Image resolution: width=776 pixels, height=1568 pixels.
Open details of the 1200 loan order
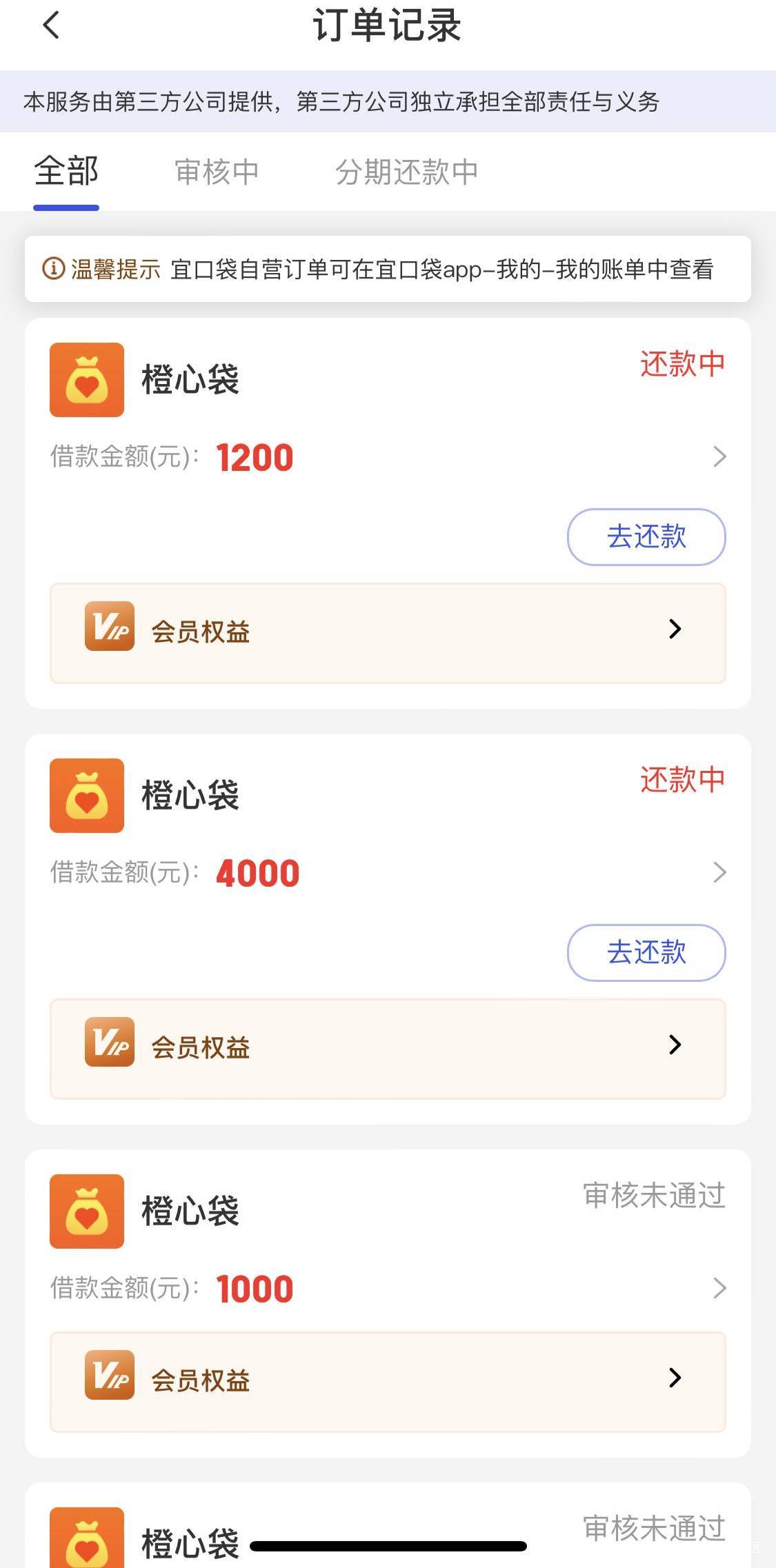(719, 456)
